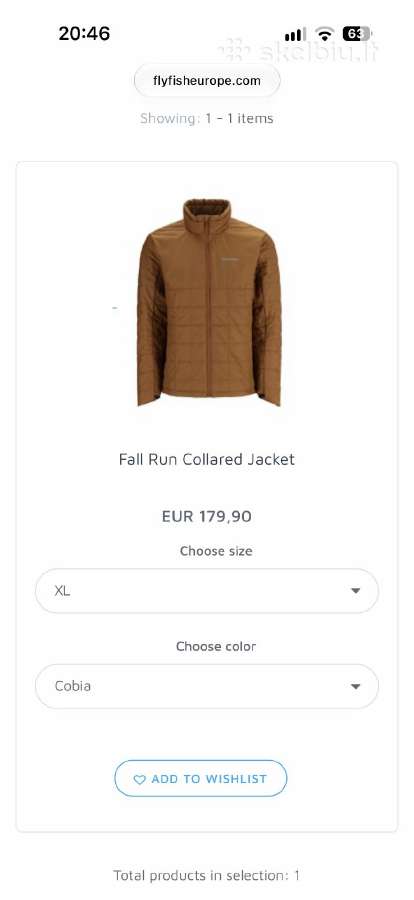414x900 pixels.
Task: Add the jacket to wishlist
Action: pos(200,779)
